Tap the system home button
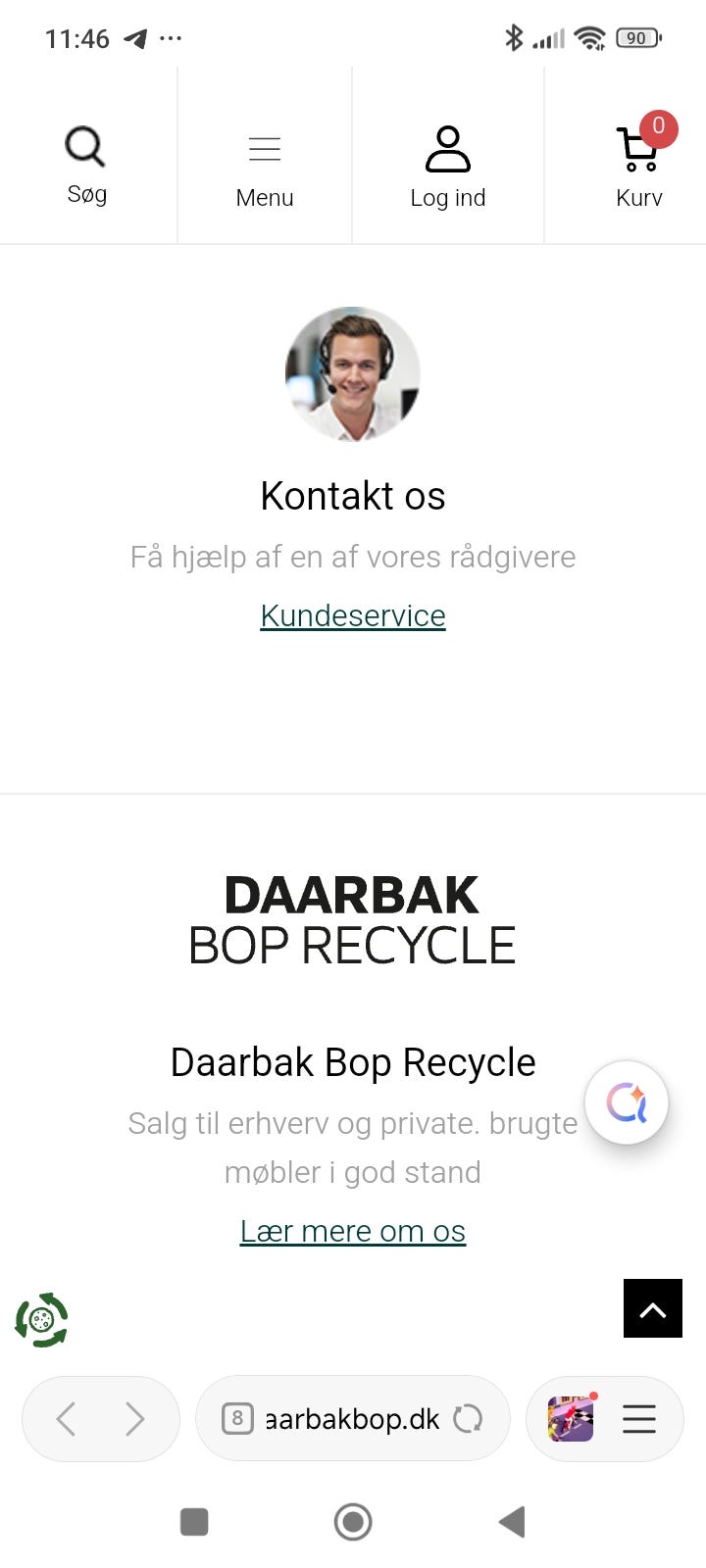706x1568 pixels. (x=353, y=1522)
